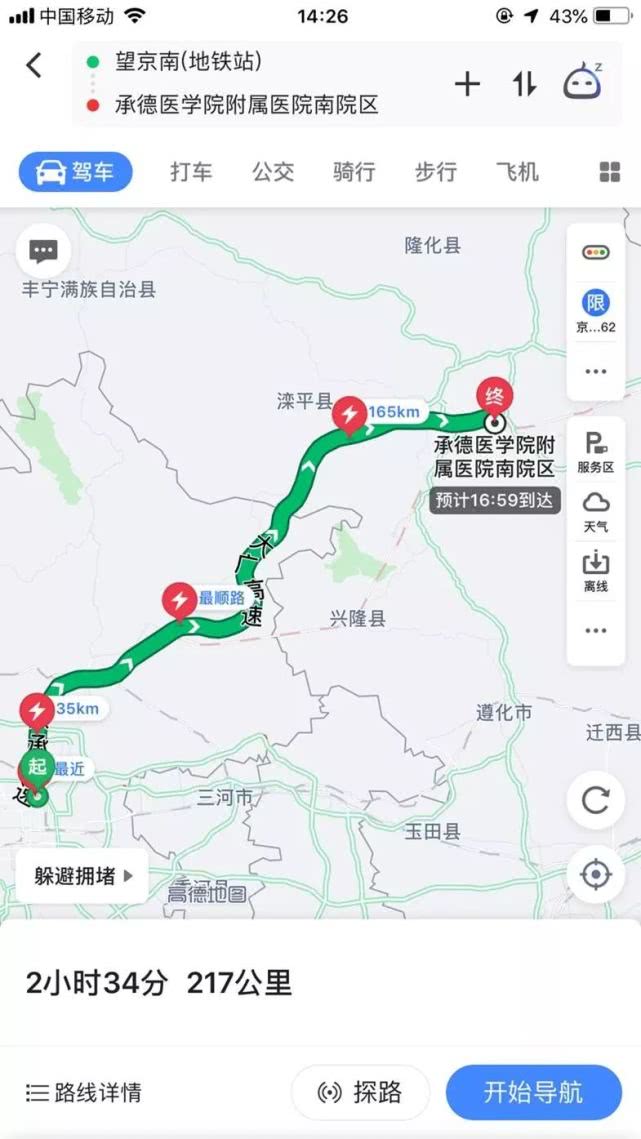Switch to the 飞机 tab

pos(517,172)
